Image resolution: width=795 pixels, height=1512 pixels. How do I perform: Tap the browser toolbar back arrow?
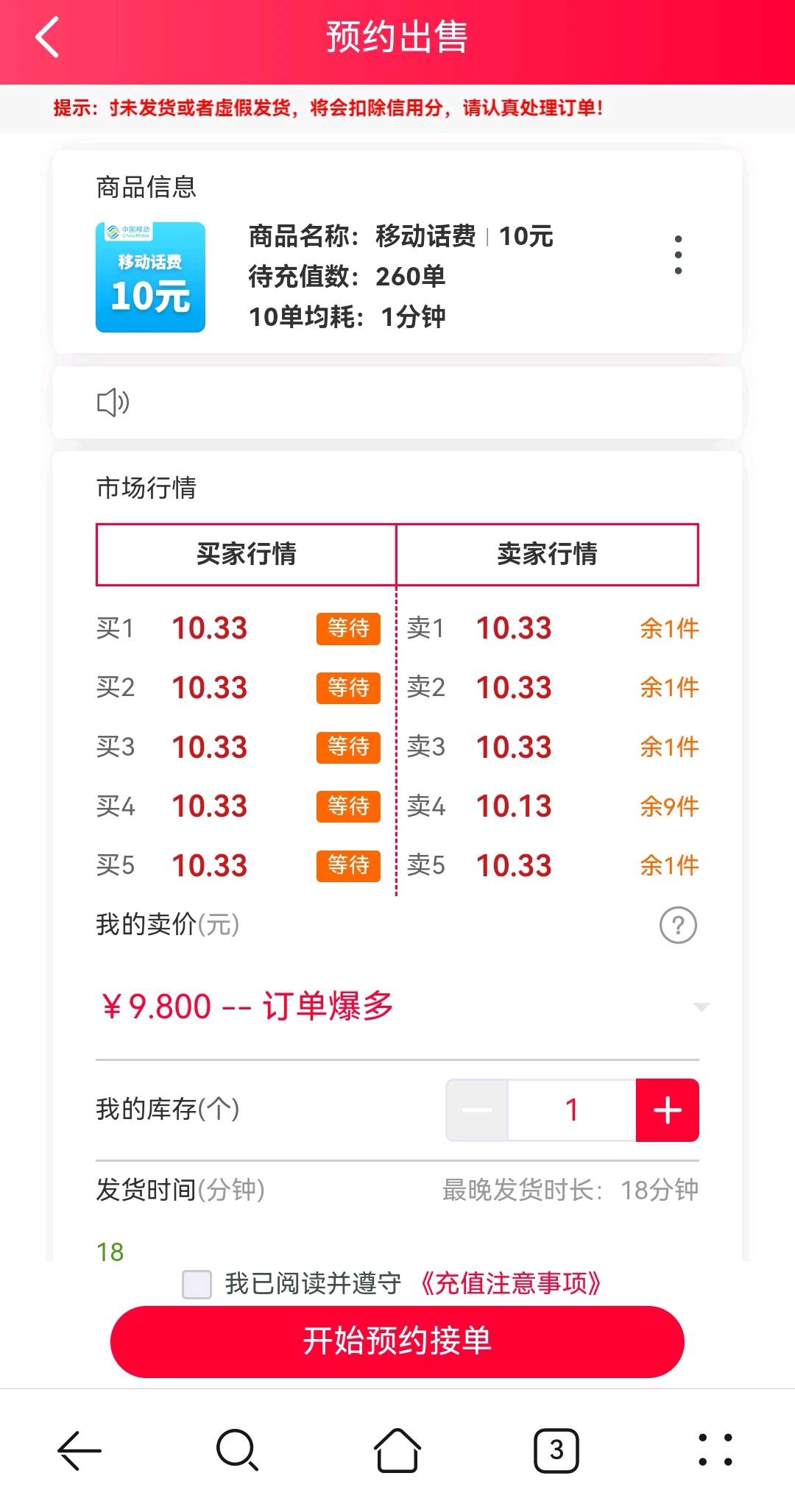[x=79, y=1450]
